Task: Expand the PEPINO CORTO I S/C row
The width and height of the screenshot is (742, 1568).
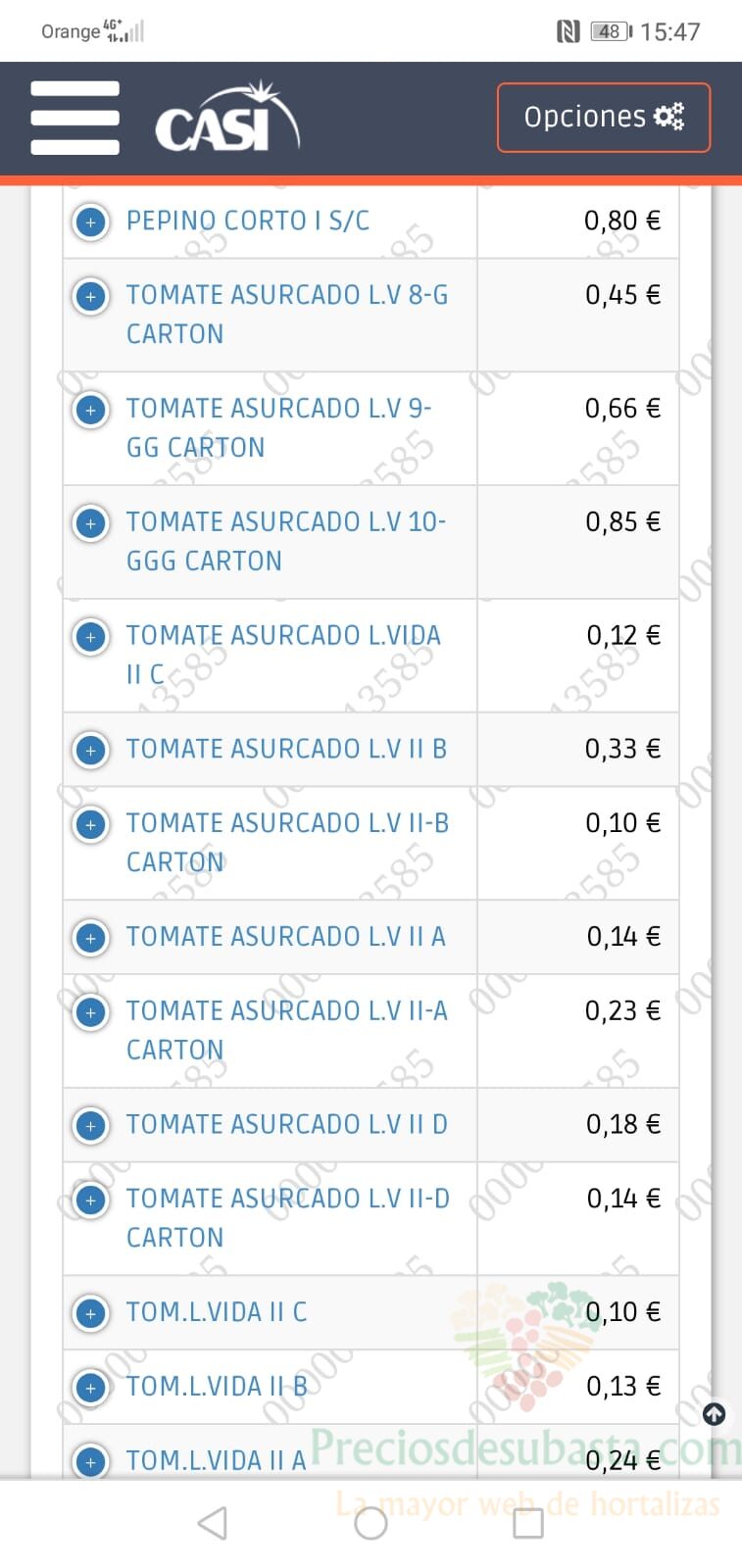Action: (x=91, y=222)
